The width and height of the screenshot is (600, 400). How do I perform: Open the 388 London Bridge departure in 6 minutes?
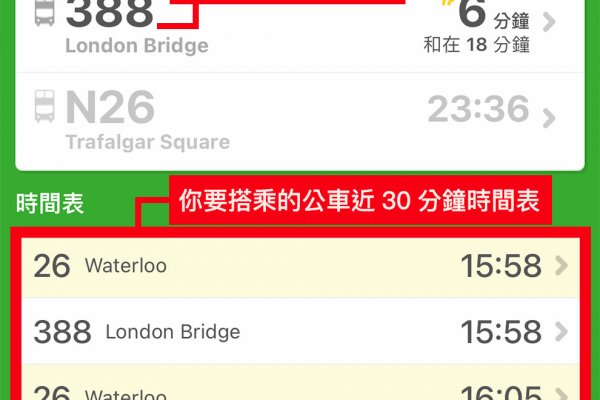coord(300,30)
